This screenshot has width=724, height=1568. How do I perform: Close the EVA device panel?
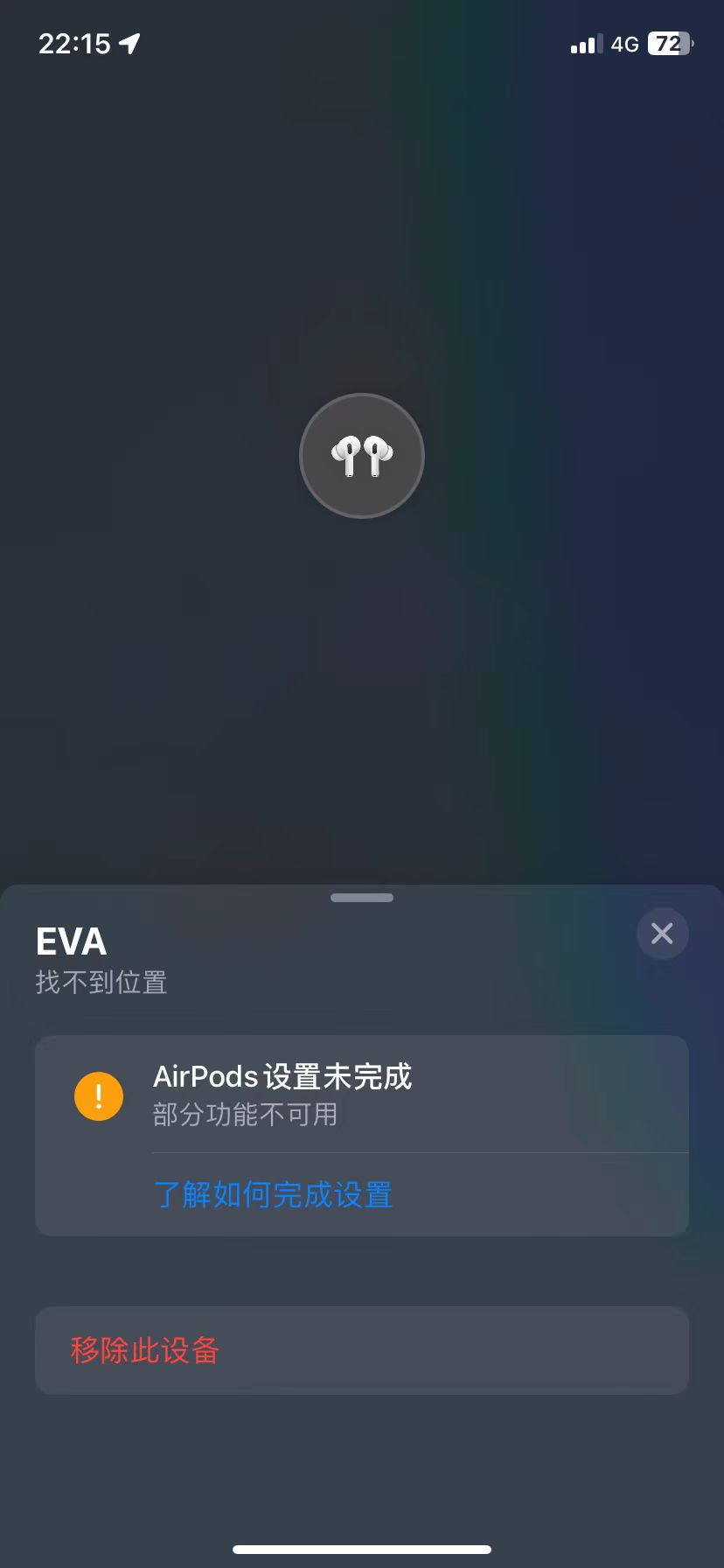click(x=662, y=934)
